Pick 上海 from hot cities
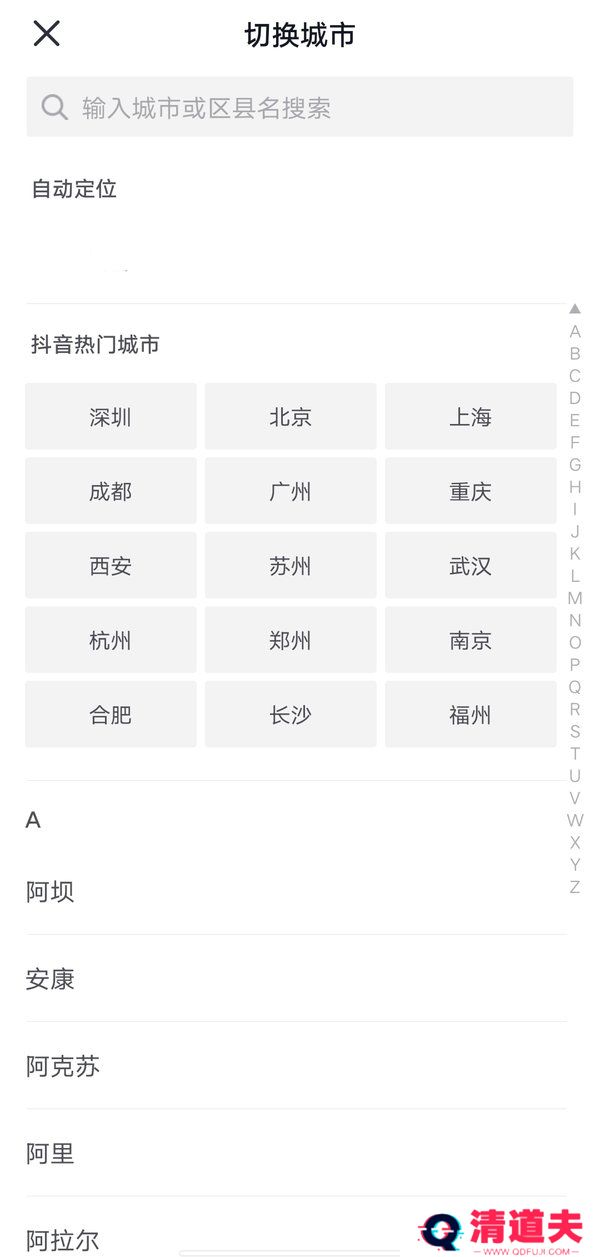The width and height of the screenshot is (600, 1257). tap(470, 417)
